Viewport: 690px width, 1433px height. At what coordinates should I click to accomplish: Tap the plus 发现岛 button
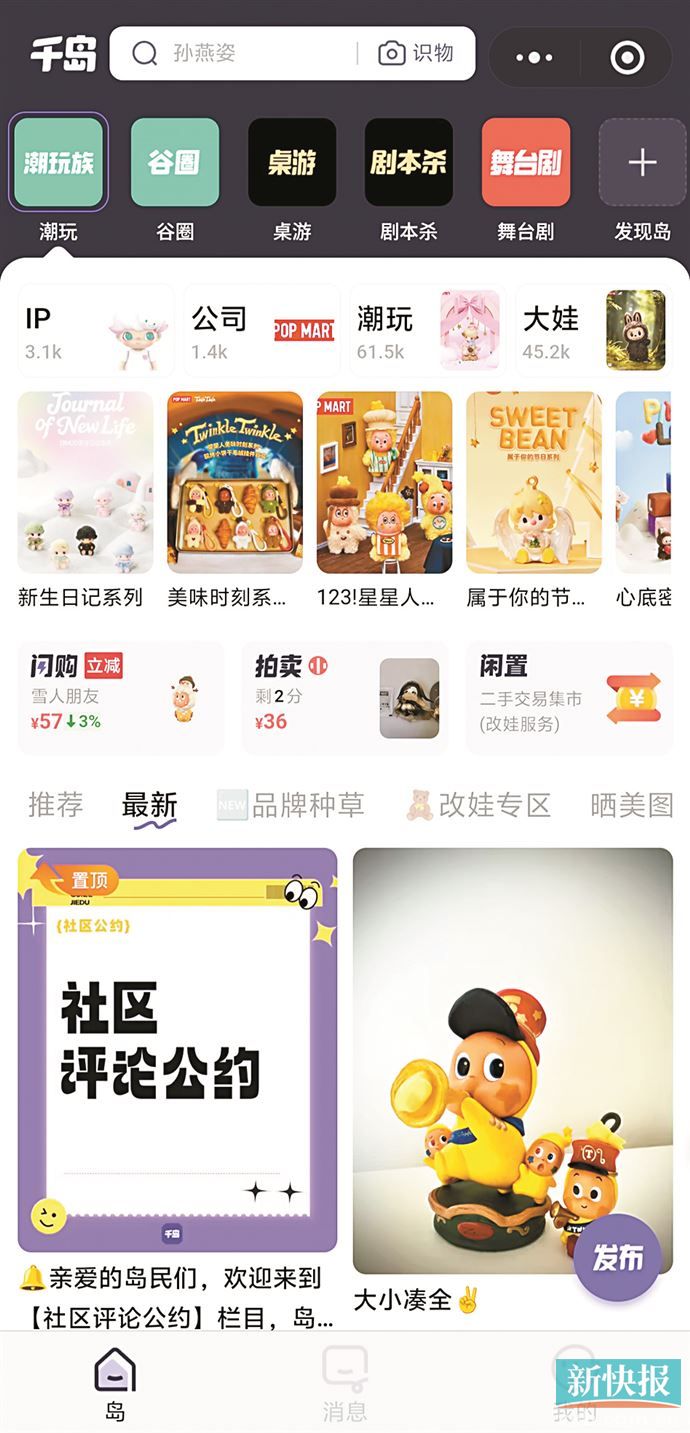tap(642, 163)
